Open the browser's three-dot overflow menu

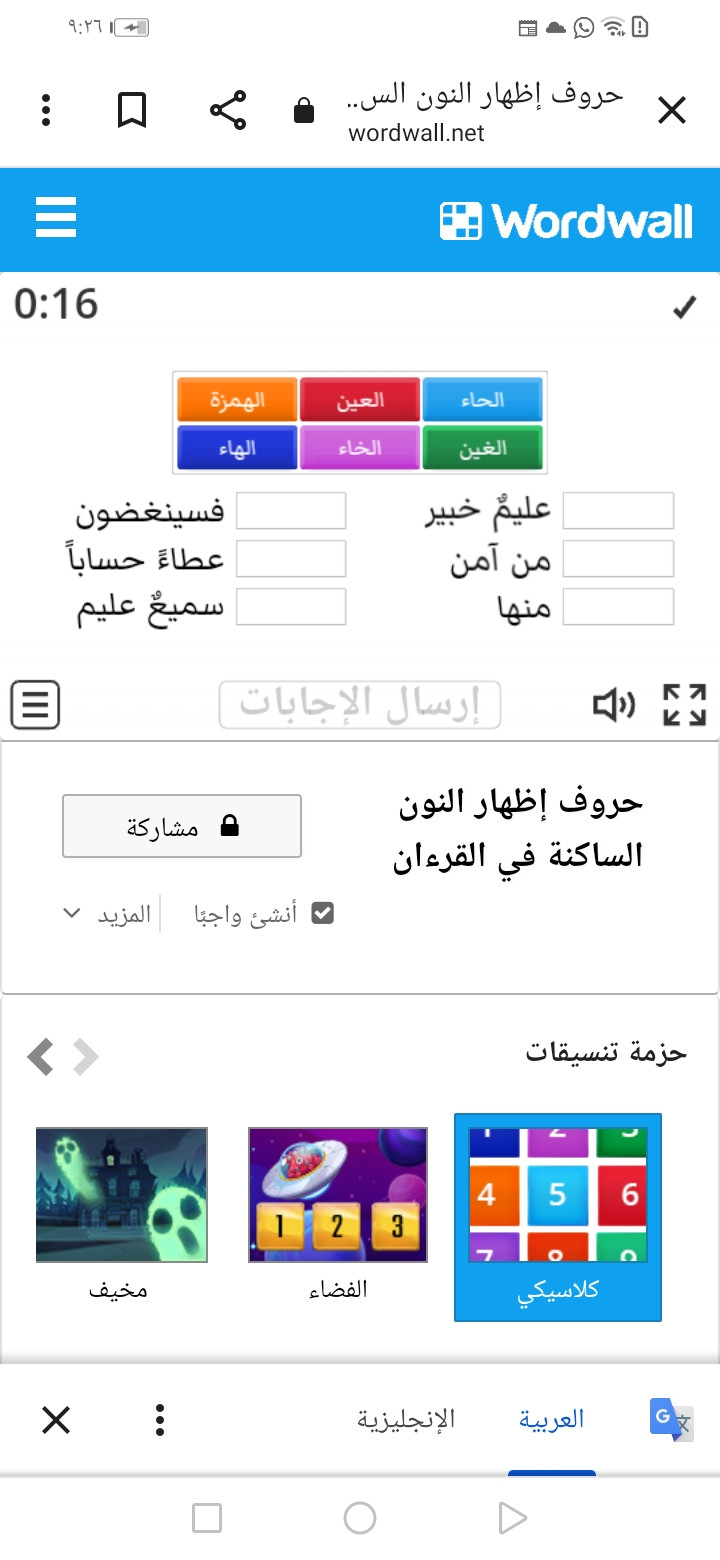click(x=46, y=110)
